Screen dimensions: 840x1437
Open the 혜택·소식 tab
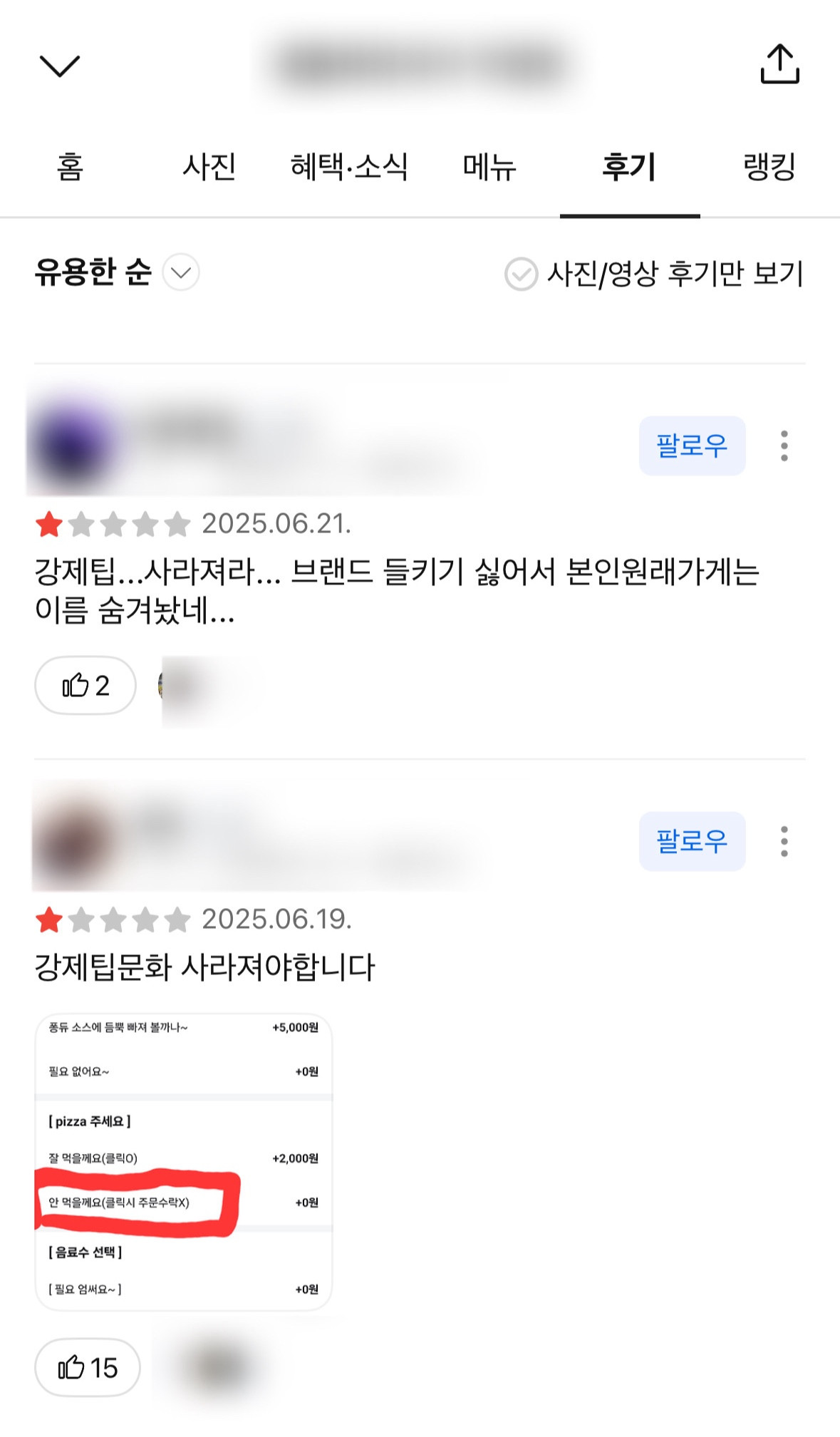pyautogui.click(x=348, y=168)
